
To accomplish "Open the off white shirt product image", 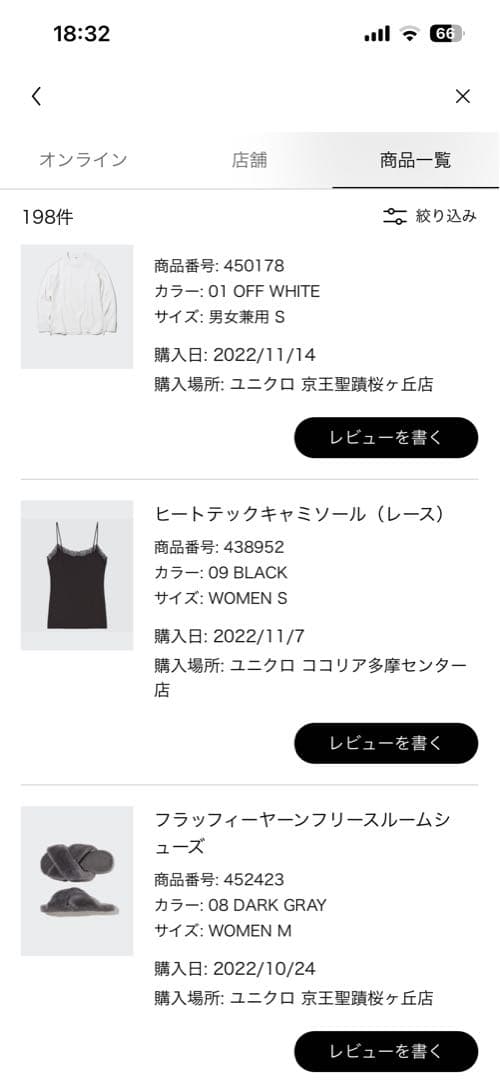I will point(77,307).
